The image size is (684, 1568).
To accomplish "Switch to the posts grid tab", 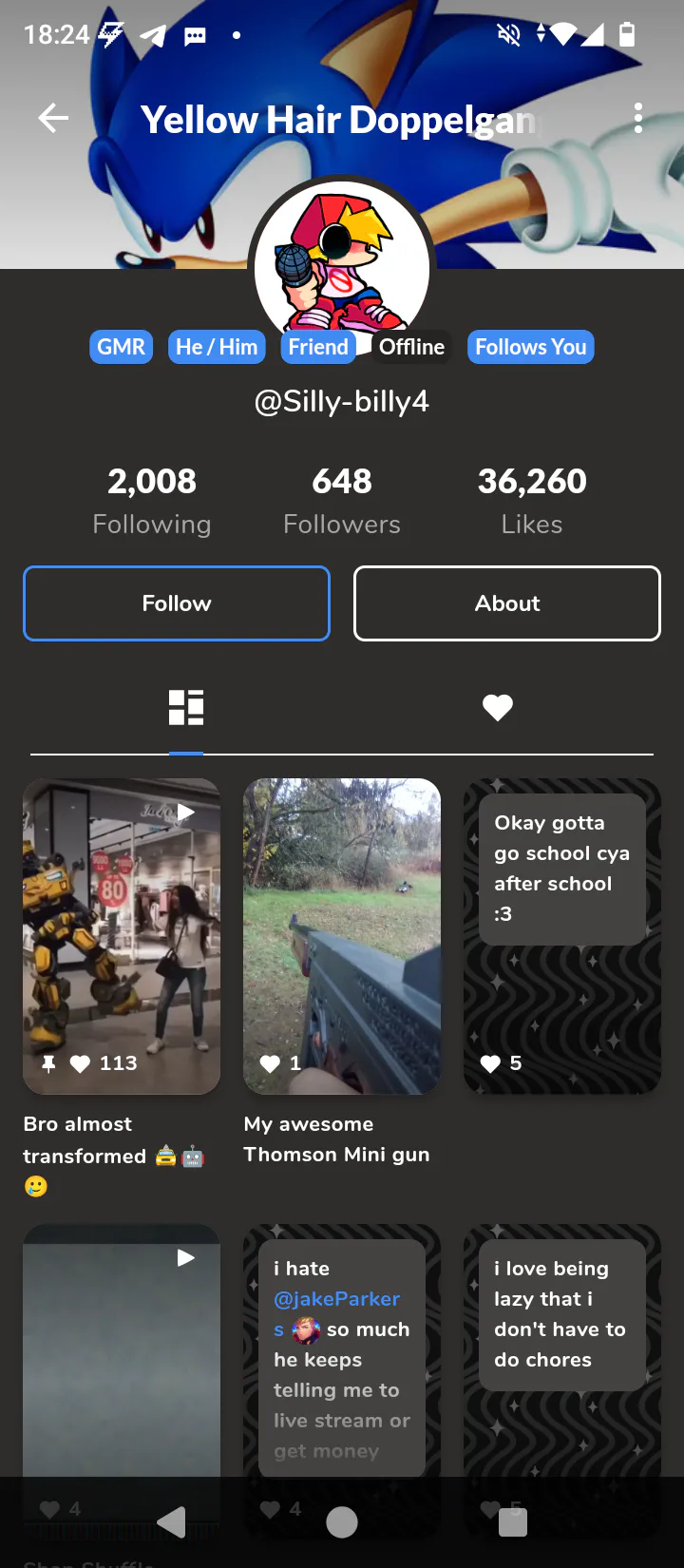I will (186, 708).
